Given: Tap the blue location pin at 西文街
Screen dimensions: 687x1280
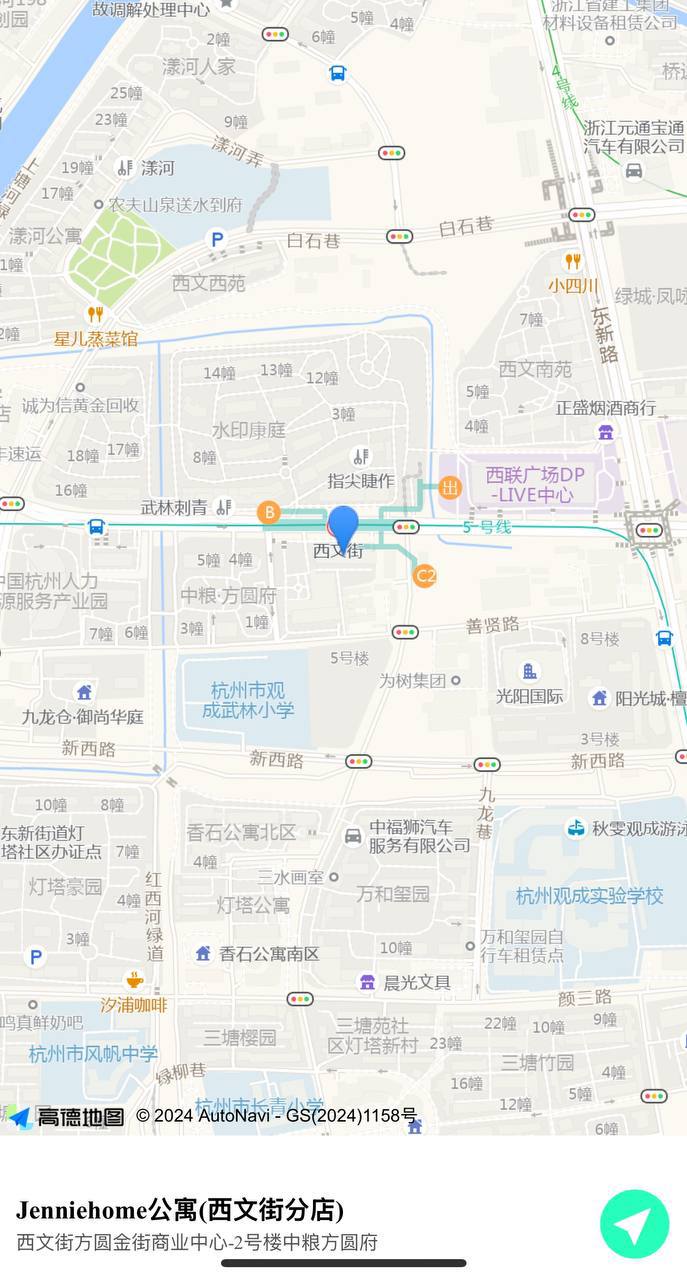Looking at the screenshot, I should [x=343, y=525].
